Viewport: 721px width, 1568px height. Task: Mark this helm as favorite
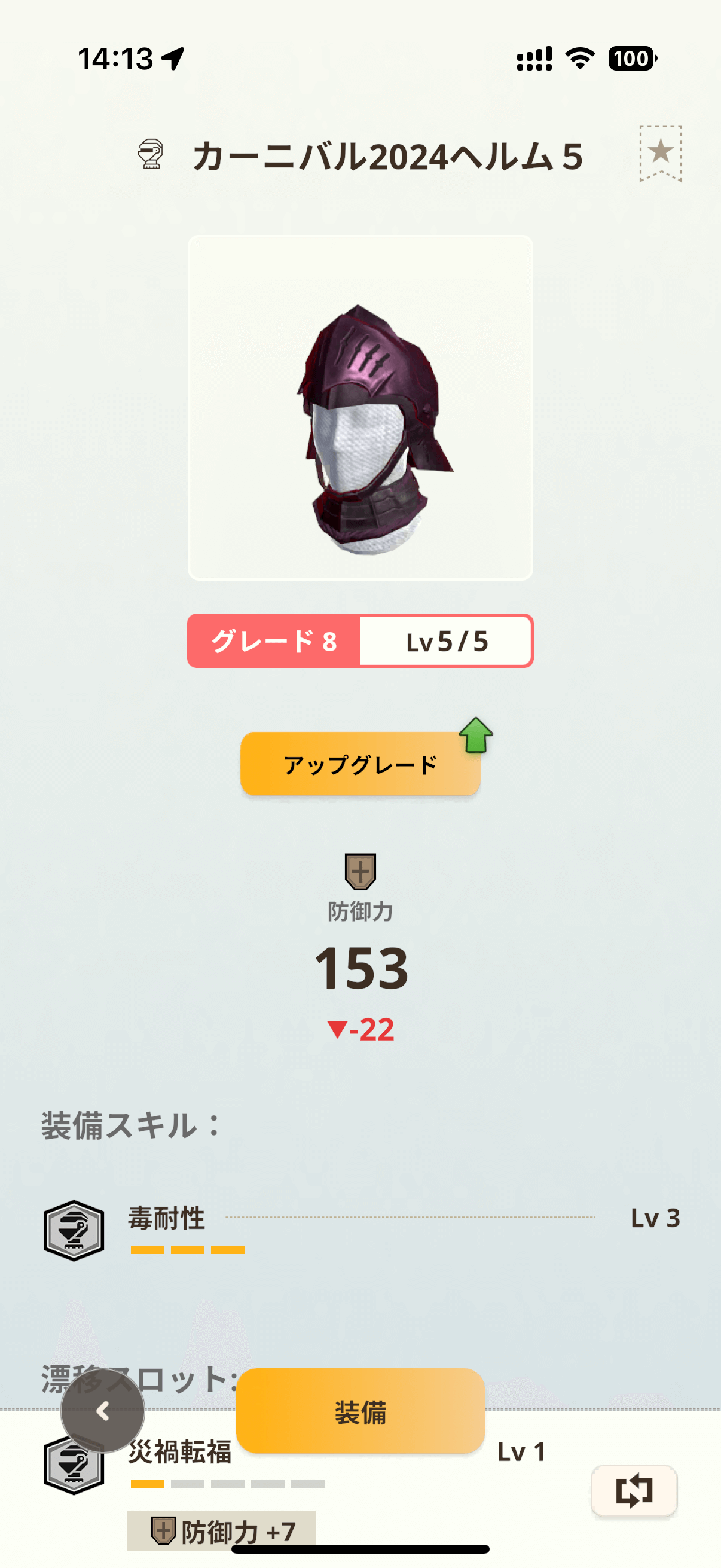(660, 152)
